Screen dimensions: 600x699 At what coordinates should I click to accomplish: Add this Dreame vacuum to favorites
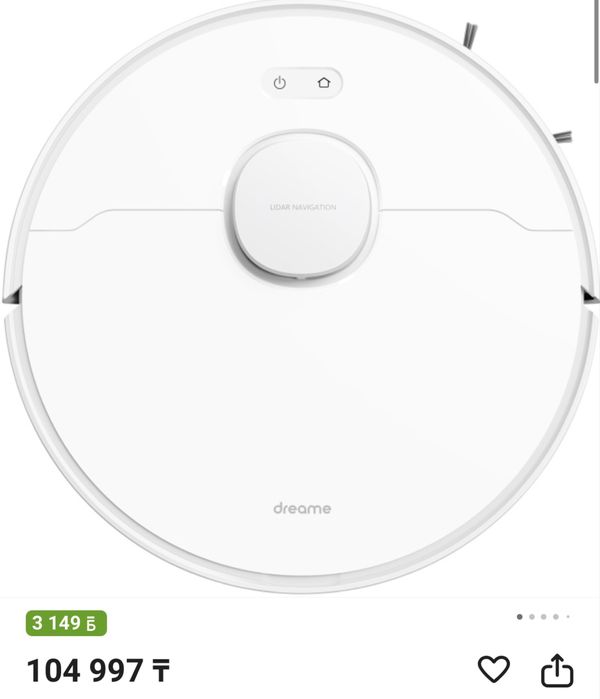pyautogui.click(x=493, y=668)
